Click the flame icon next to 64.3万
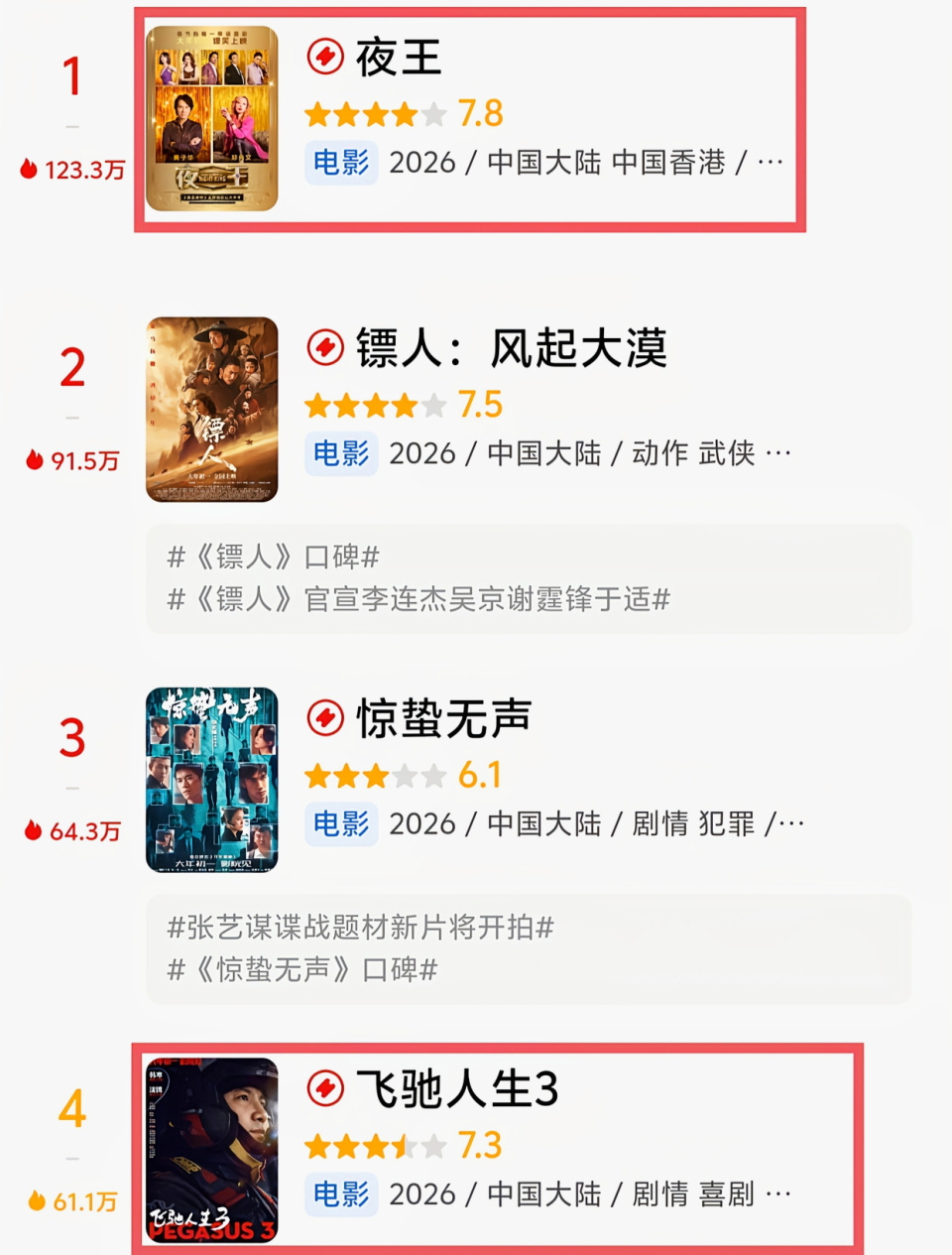 [x=32, y=833]
